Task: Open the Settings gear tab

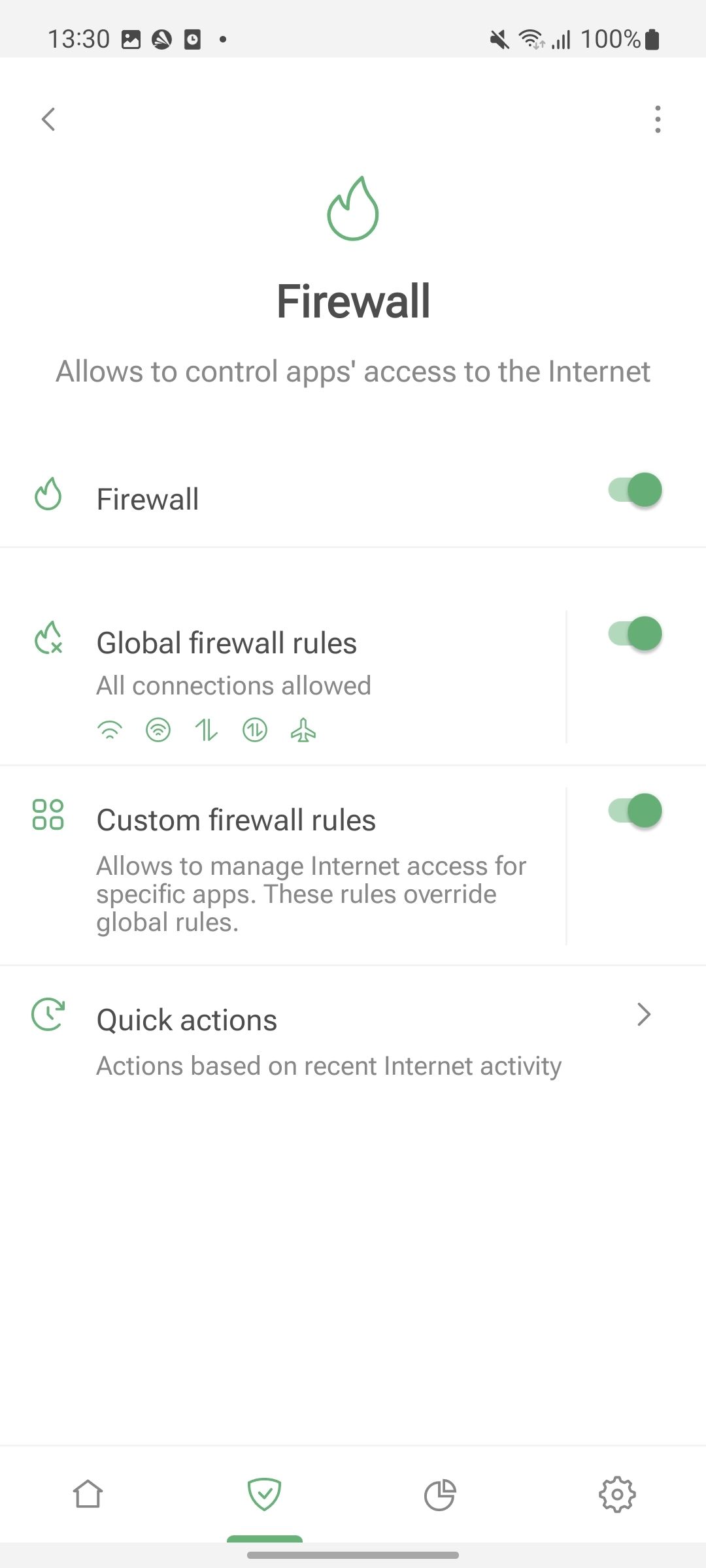Action: point(617,1494)
